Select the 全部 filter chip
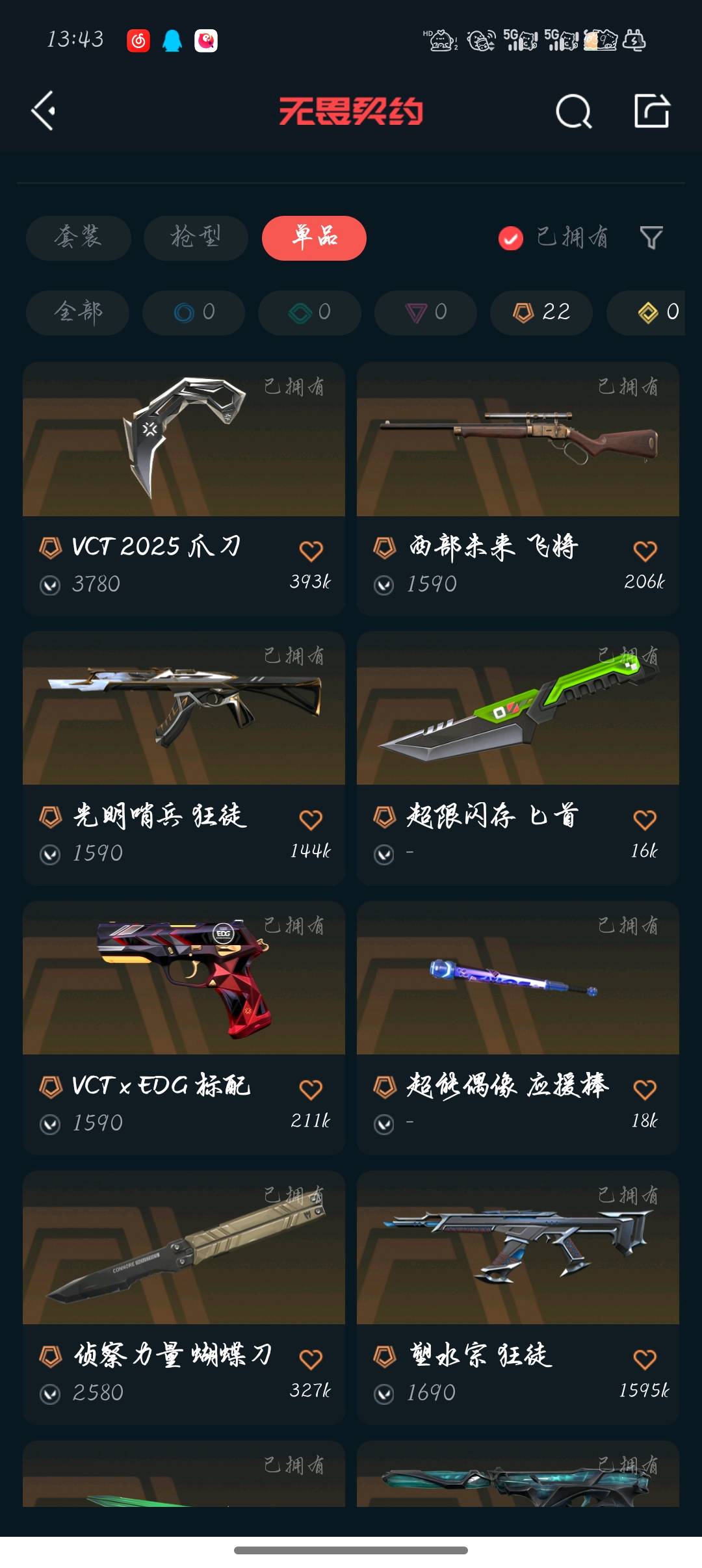 coord(77,312)
